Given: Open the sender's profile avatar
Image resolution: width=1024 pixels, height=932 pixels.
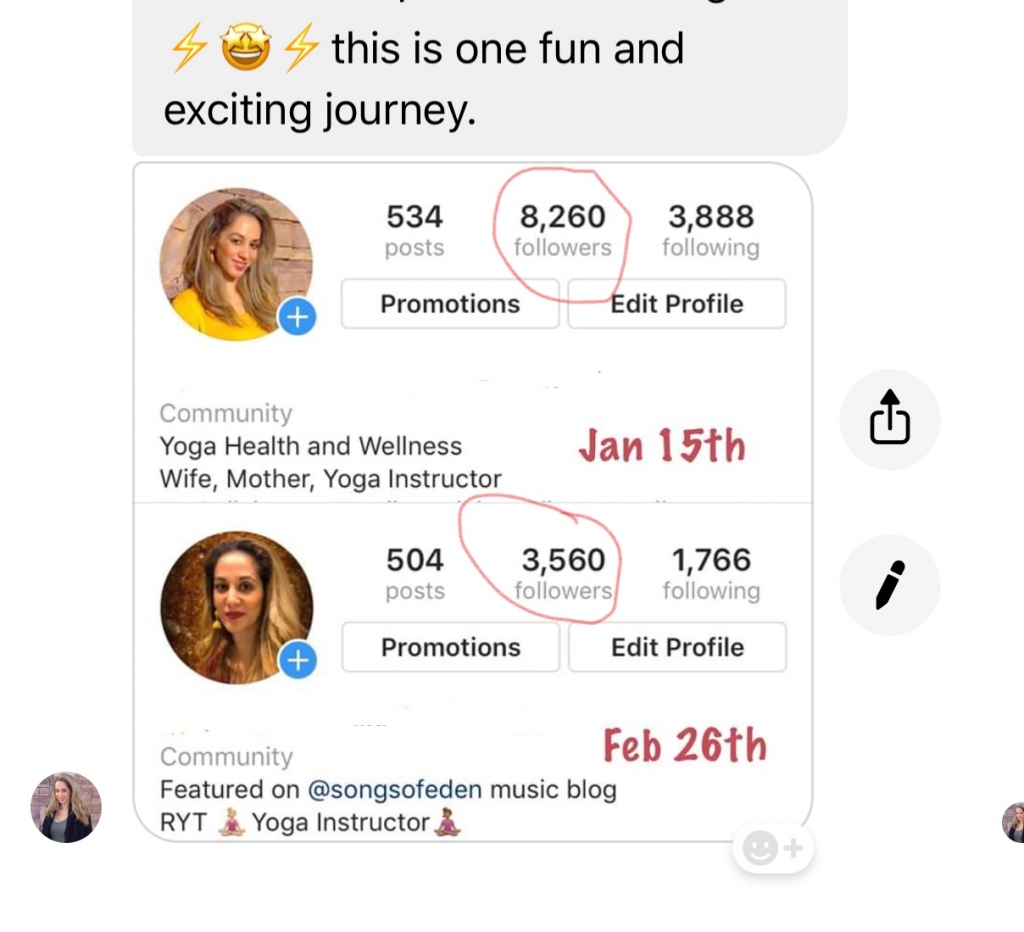Looking at the screenshot, I should (x=66, y=807).
